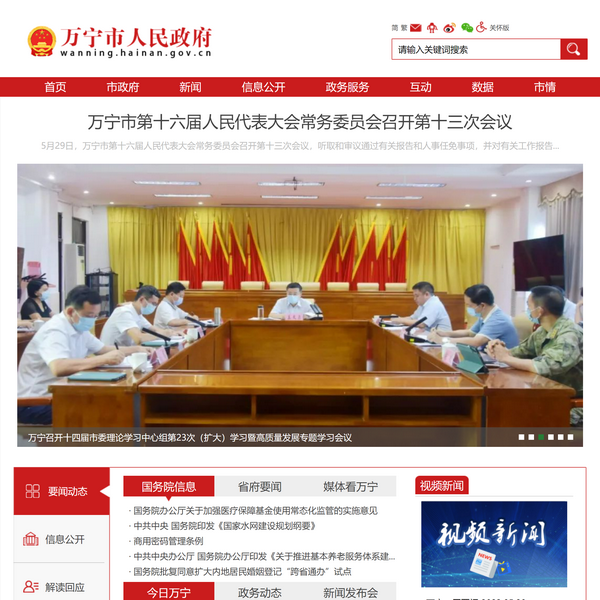The height and width of the screenshot is (600, 600).
Task: Go to 首页 in the navigation bar
Action: click(x=55, y=87)
